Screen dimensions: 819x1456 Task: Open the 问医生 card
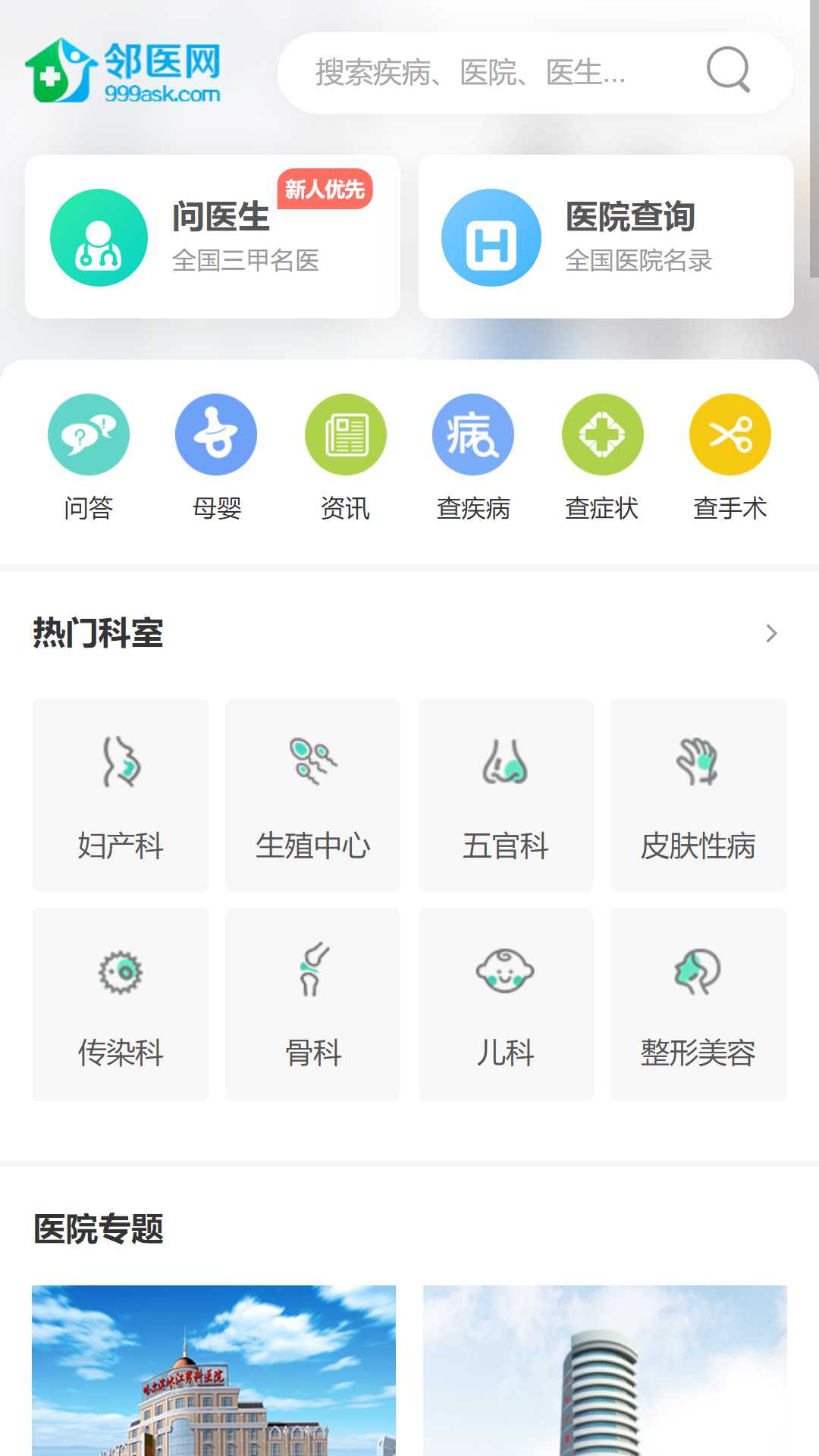[212, 237]
